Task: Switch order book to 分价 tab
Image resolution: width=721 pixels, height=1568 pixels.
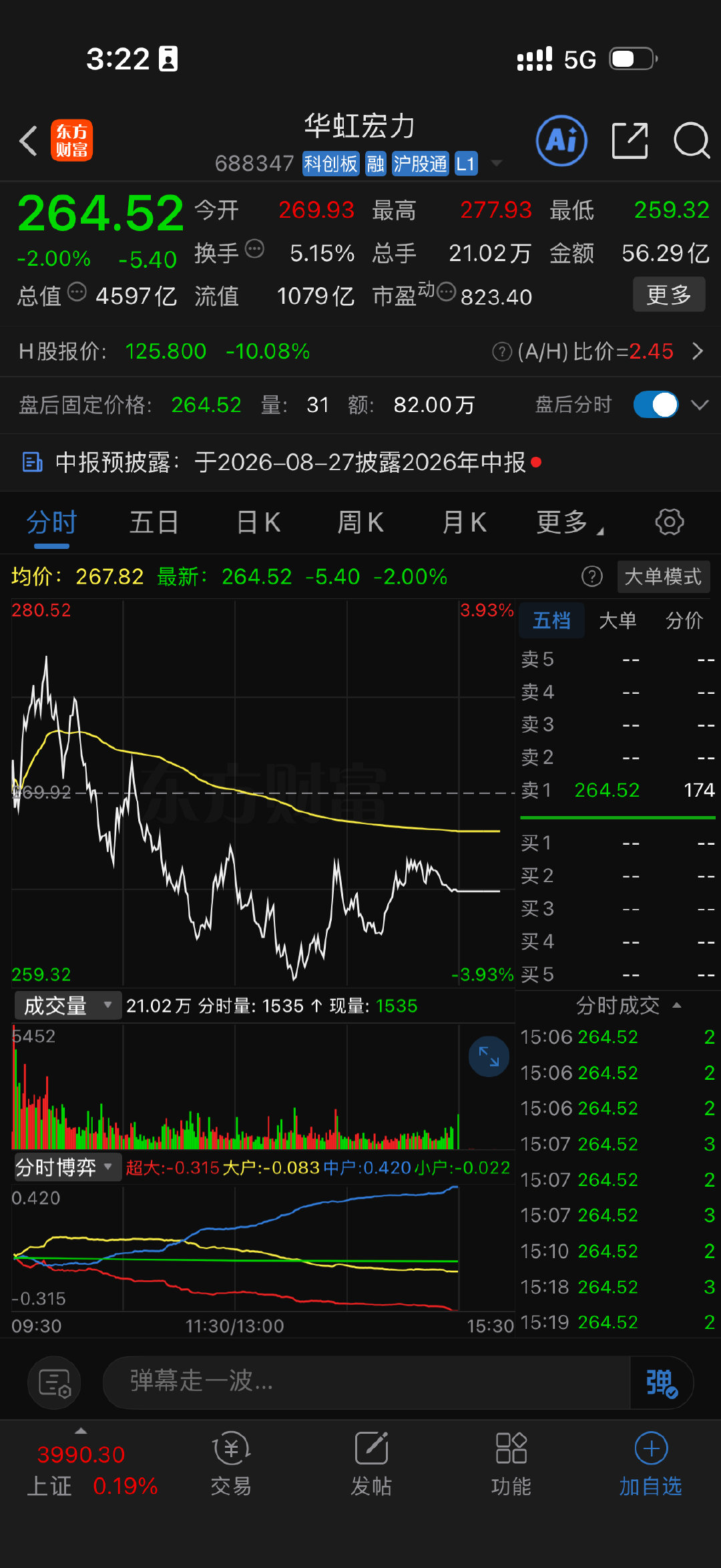Action: point(684,620)
